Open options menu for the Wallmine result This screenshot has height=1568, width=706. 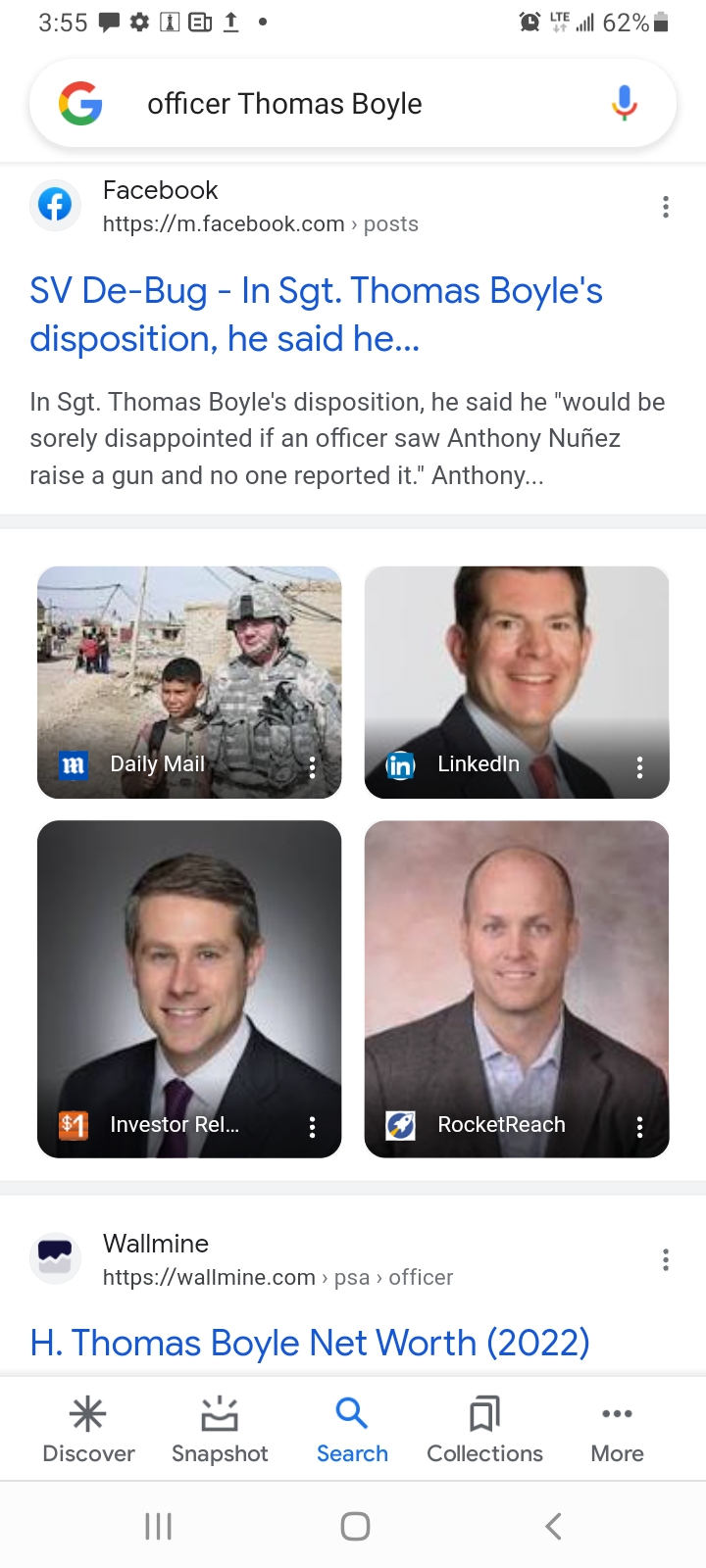coord(666,1259)
